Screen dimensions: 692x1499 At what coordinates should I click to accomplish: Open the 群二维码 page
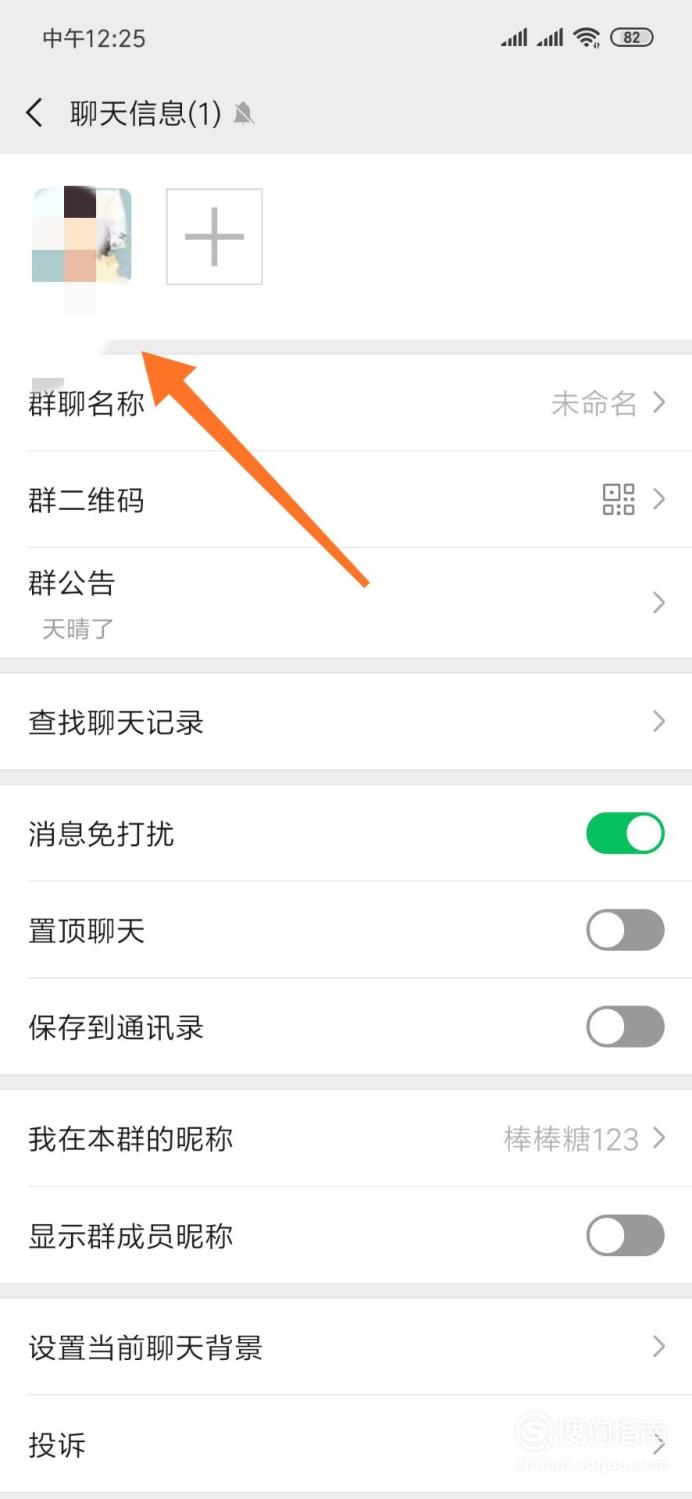[346, 499]
